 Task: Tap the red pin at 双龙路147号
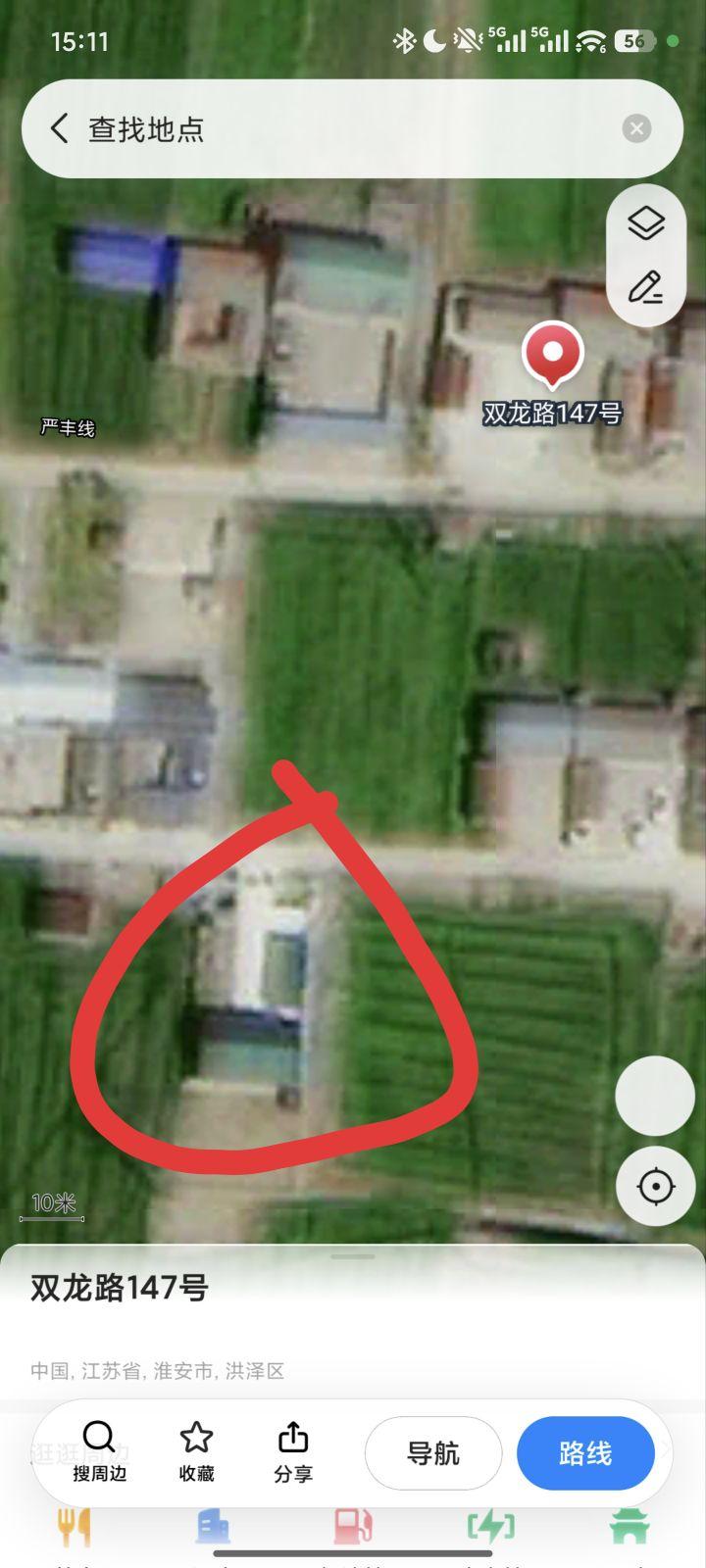pyautogui.click(x=553, y=354)
